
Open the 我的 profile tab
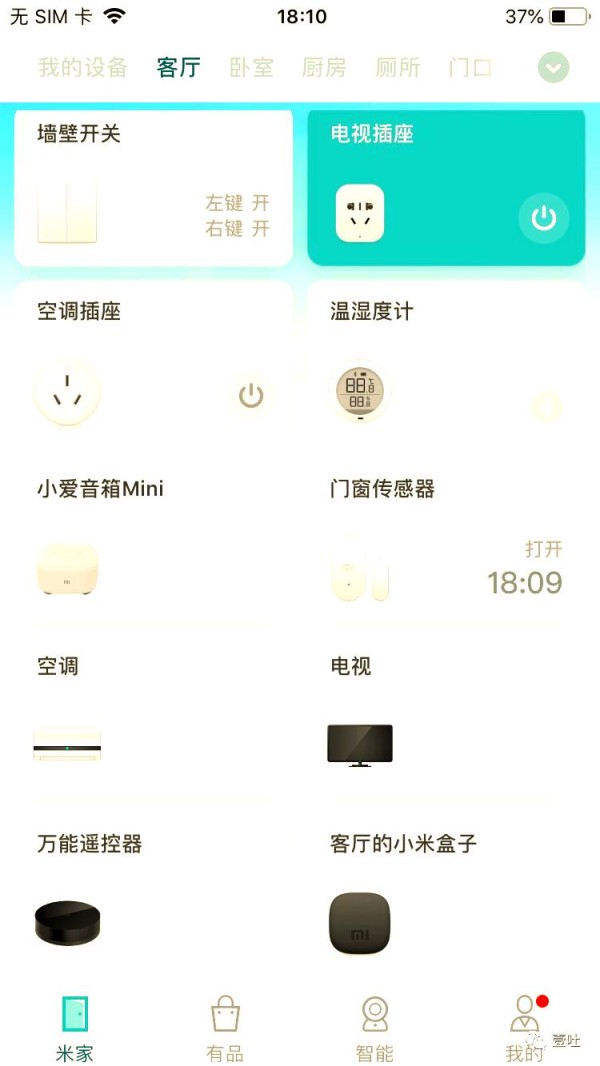click(x=524, y=1029)
